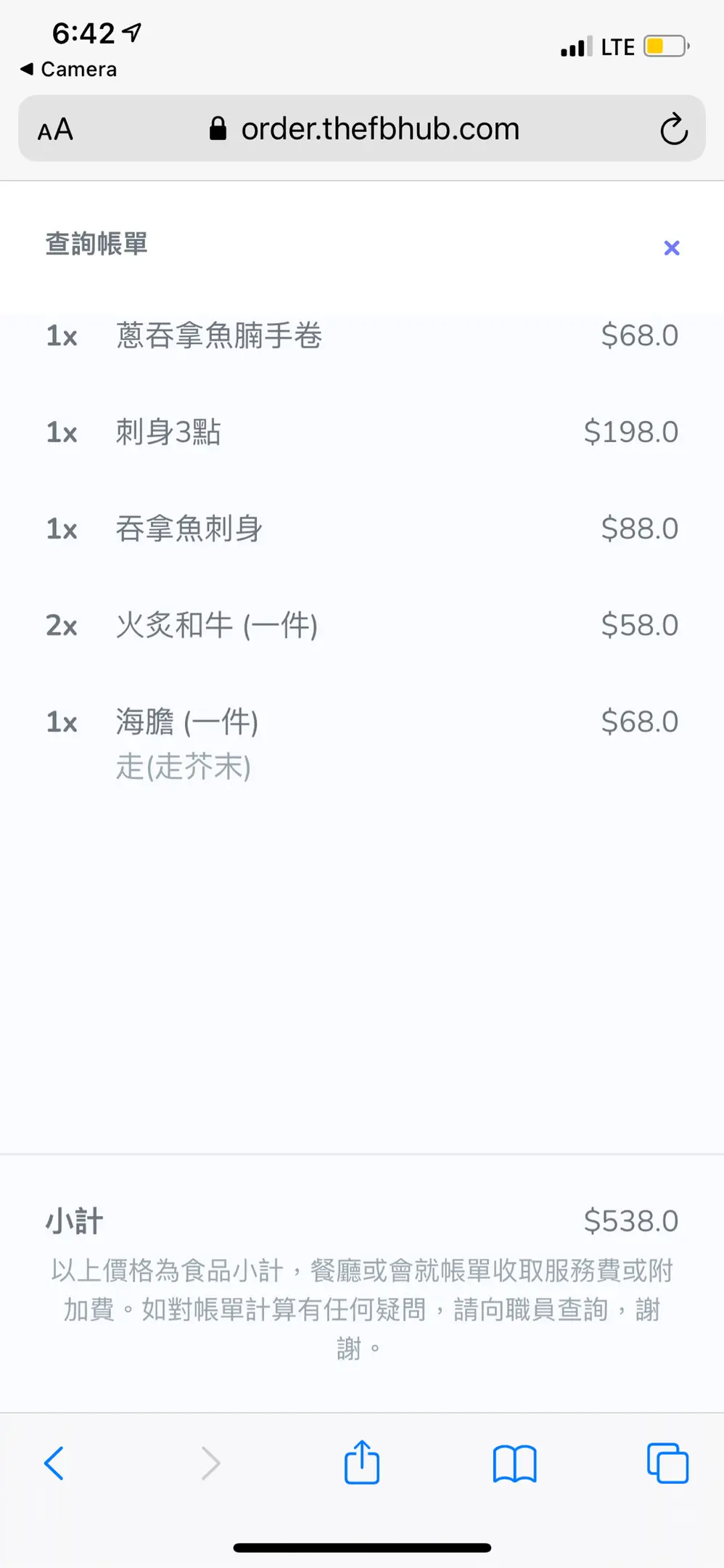Go back to the previous page
Image resolution: width=724 pixels, height=1568 pixels.
(54, 1463)
